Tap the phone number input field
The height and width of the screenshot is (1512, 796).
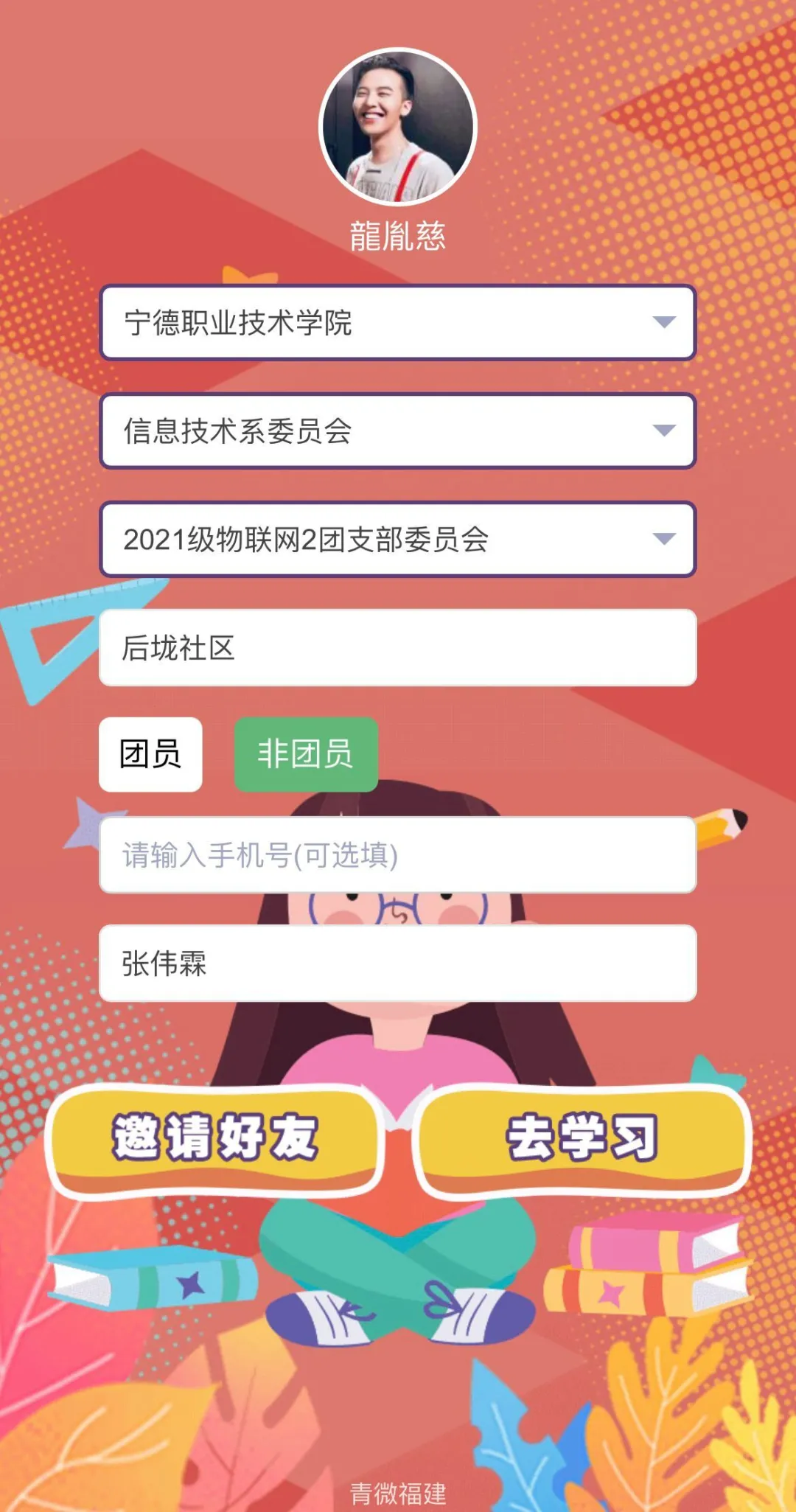398,855
